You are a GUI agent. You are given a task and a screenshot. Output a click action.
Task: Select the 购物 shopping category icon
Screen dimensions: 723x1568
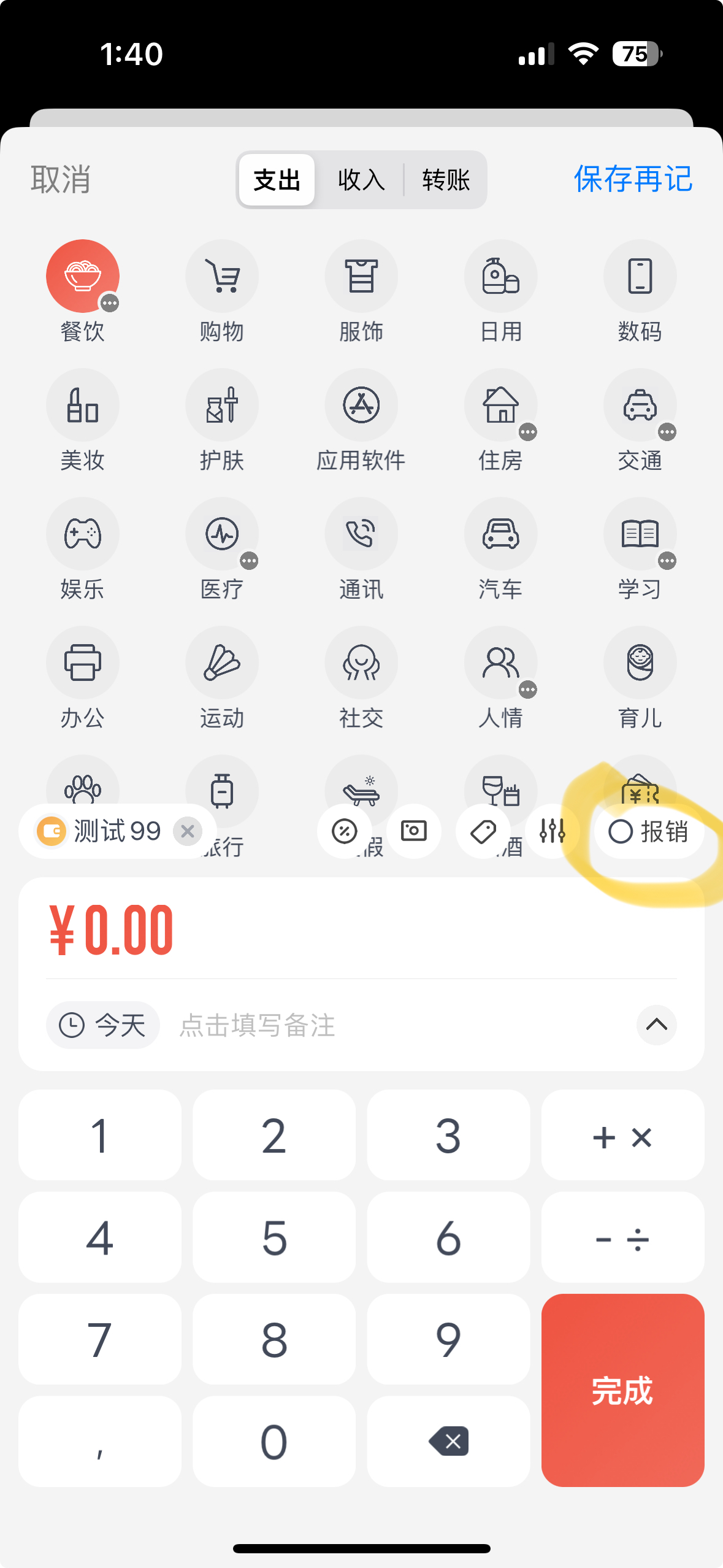pyautogui.click(x=222, y=276)
